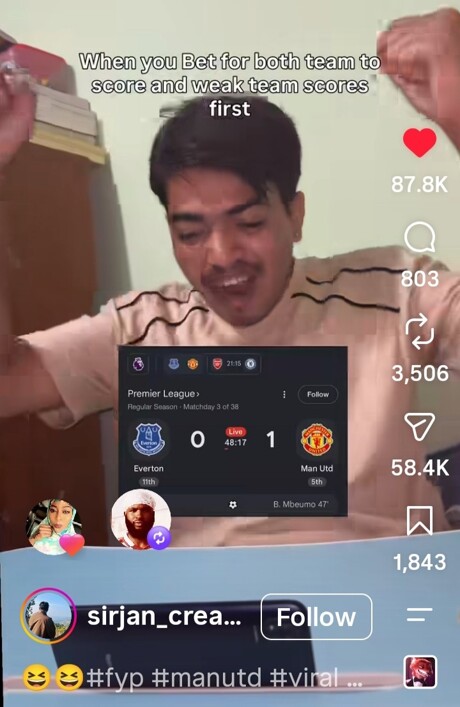Tap the #manutd hashtag
460x707 pixels.
point(207,678)
